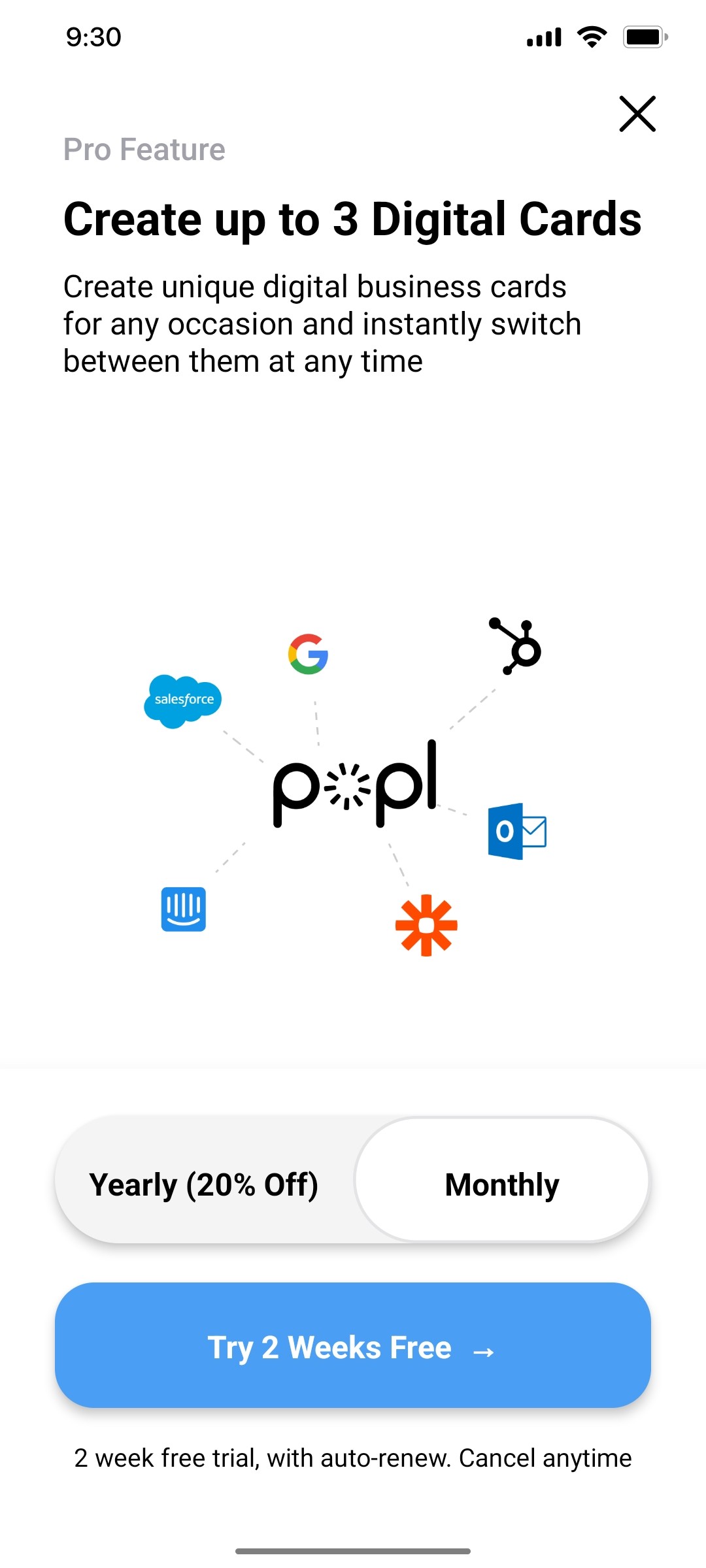
Task: Select the Pro Feature label
Action: click(144, 150)
